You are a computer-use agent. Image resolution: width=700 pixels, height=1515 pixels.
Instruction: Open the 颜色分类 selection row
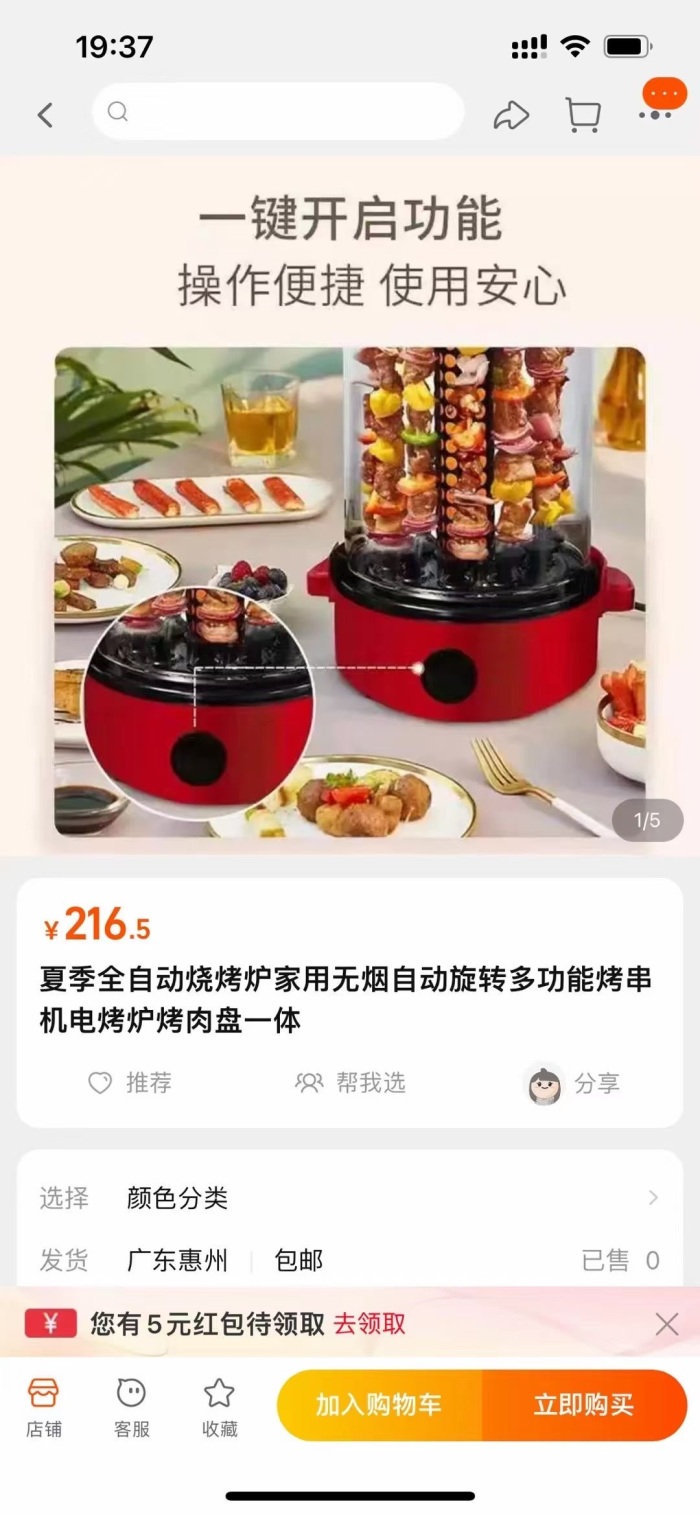point(350,1197)
